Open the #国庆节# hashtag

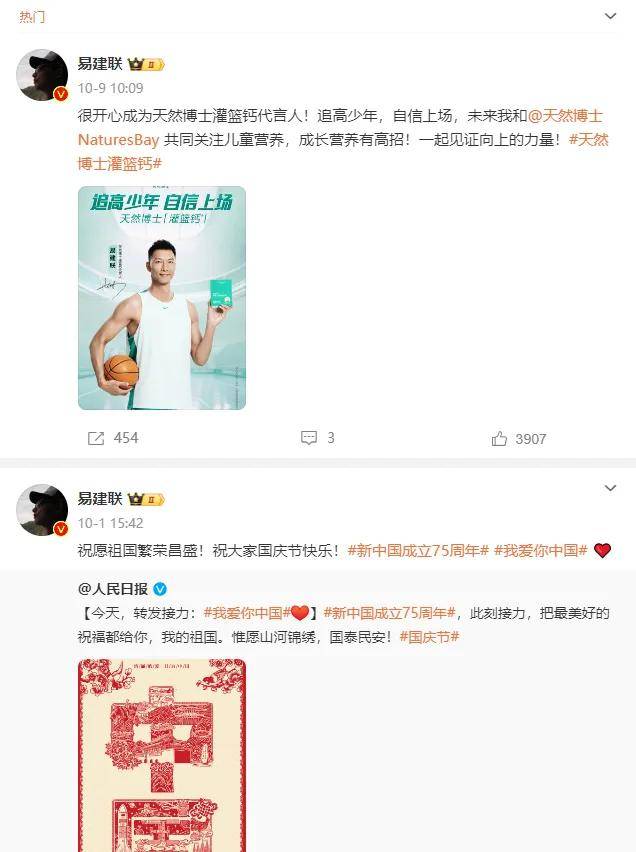429,635
